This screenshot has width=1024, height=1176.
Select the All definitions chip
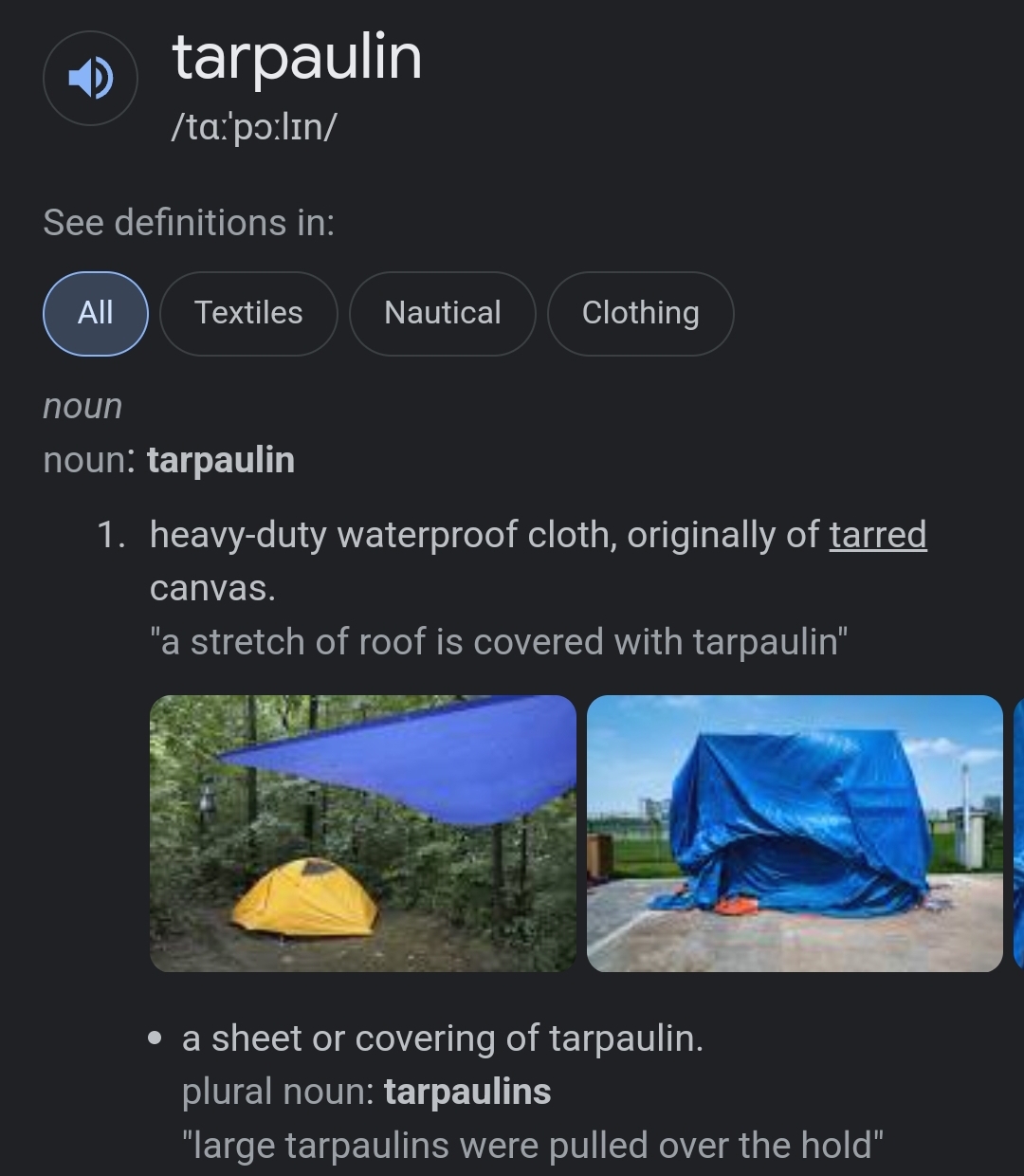pyautogui.click(x=96, y=313)
